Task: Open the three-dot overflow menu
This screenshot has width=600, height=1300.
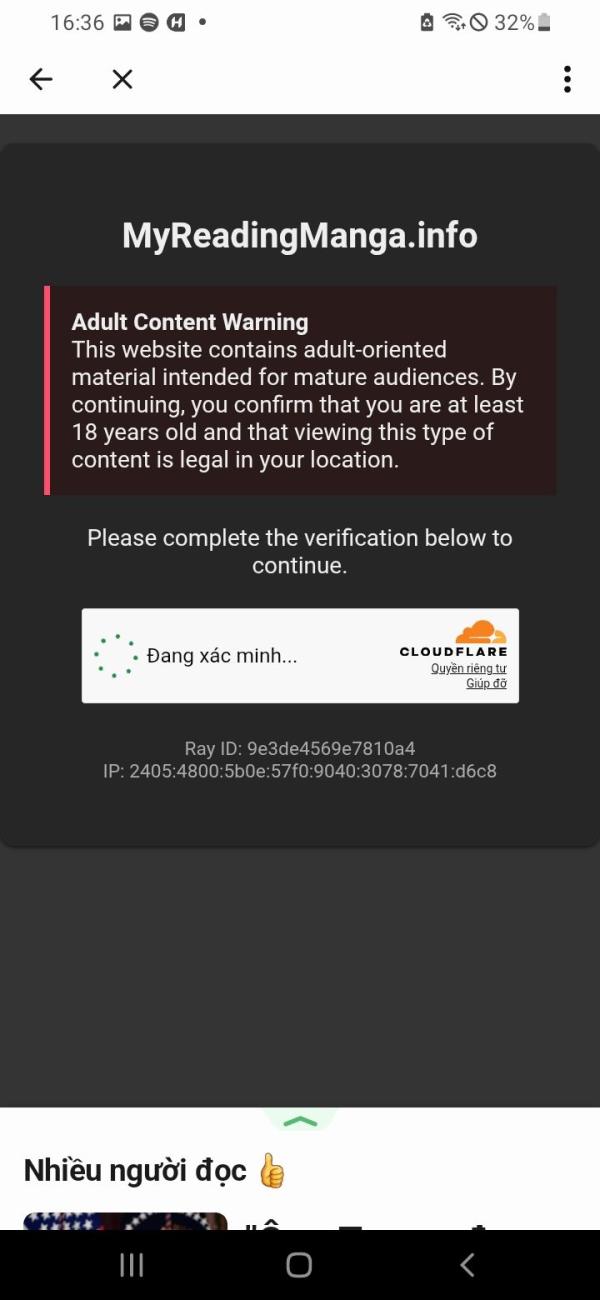Action: pos(567,79)
